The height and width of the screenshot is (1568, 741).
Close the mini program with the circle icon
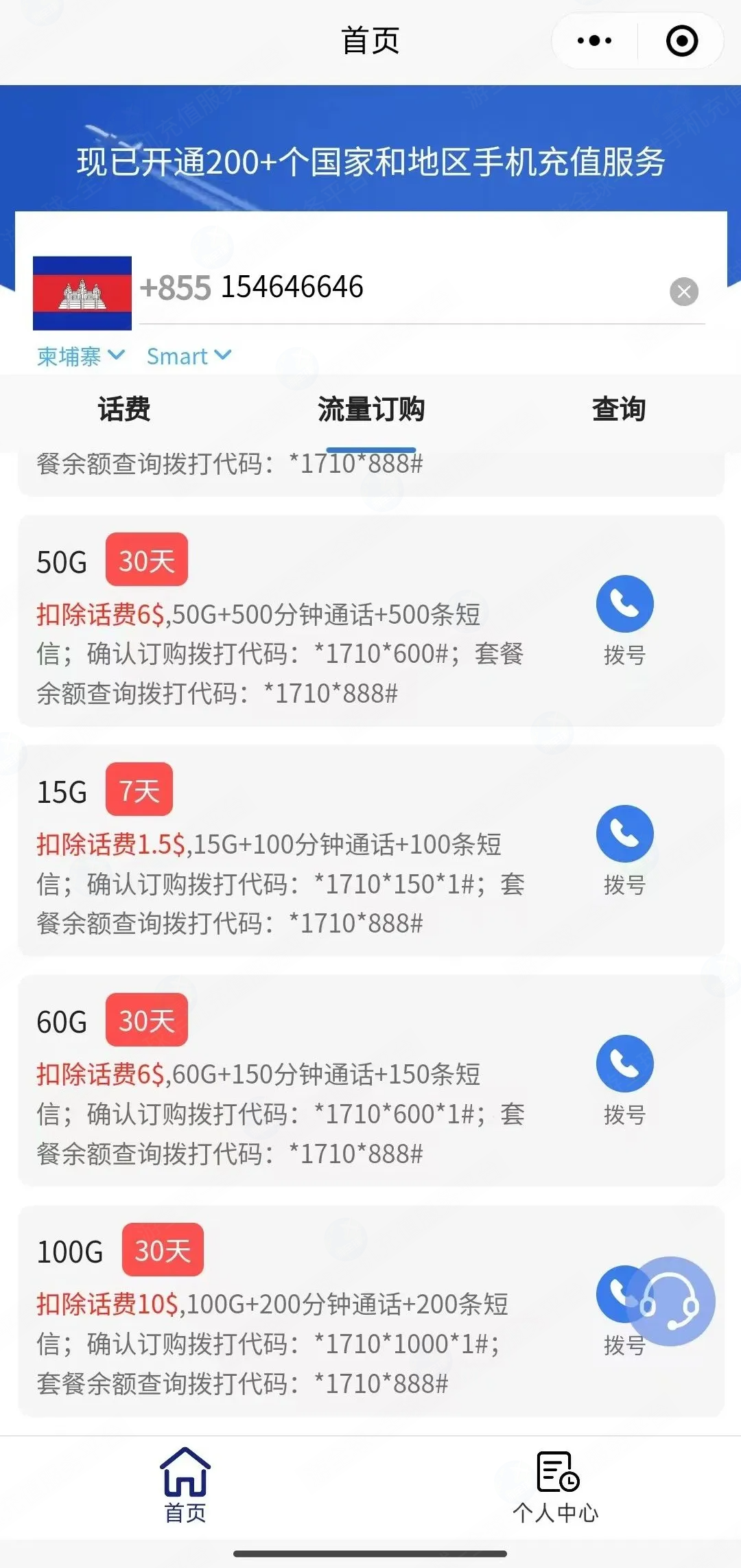pos(682,41)
